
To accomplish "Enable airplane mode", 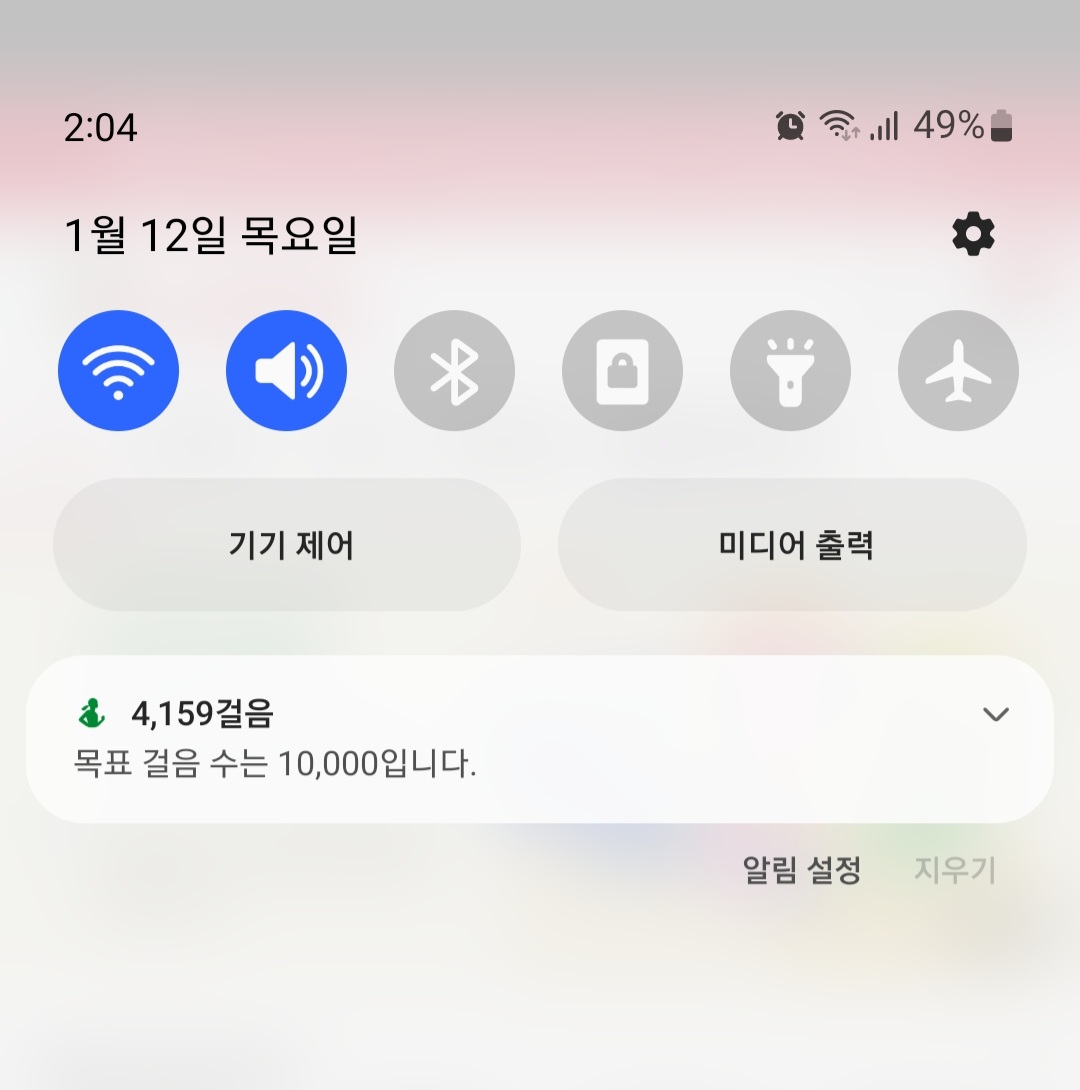I will click(x=958, y=371).
